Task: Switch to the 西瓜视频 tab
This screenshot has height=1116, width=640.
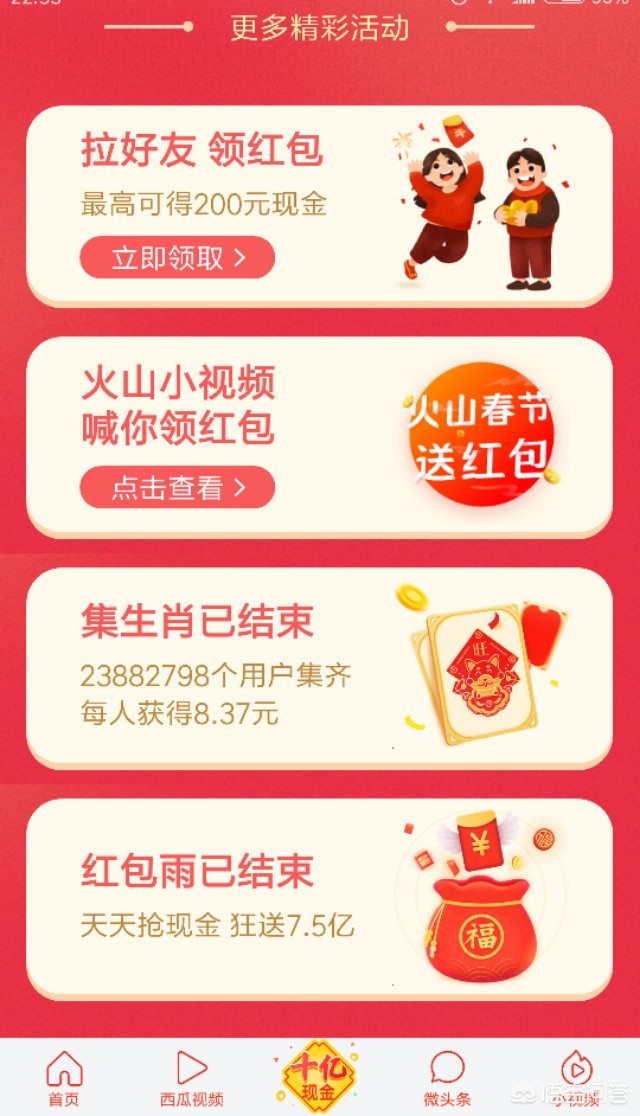Action: coord(192,1078)
